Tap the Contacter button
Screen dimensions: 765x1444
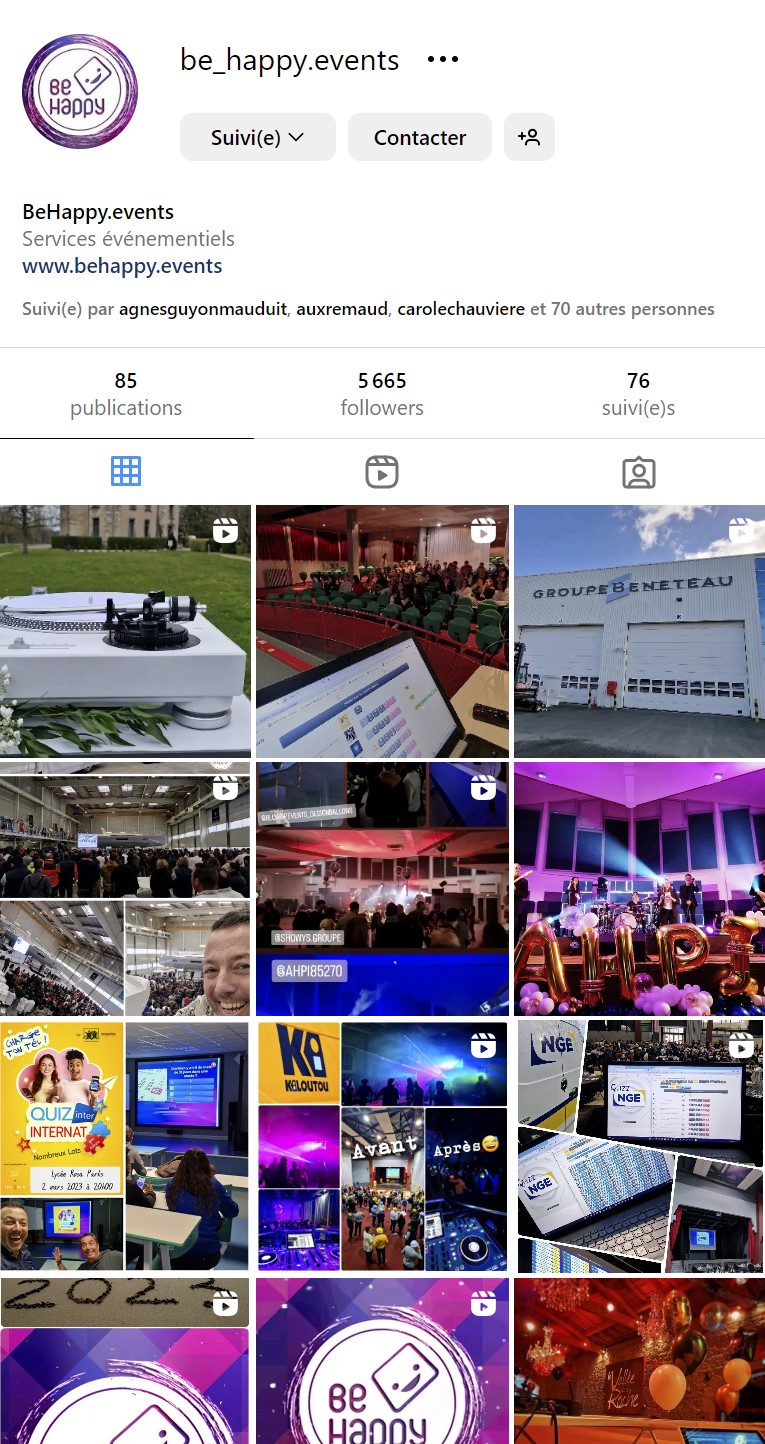click(420, 138)
